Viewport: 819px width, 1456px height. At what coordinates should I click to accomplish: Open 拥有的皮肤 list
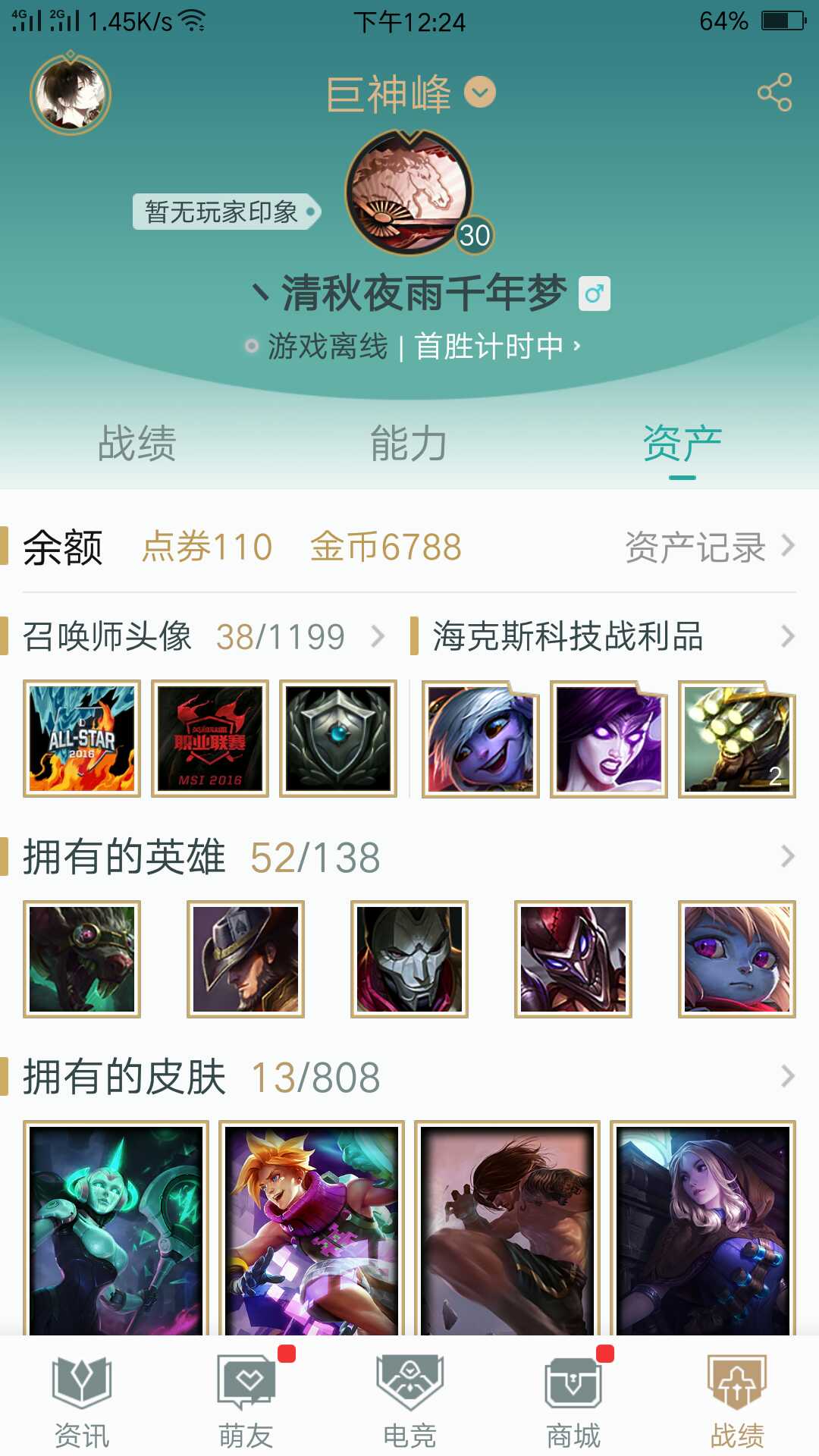pyautogui.click(x=409, y=1077)
